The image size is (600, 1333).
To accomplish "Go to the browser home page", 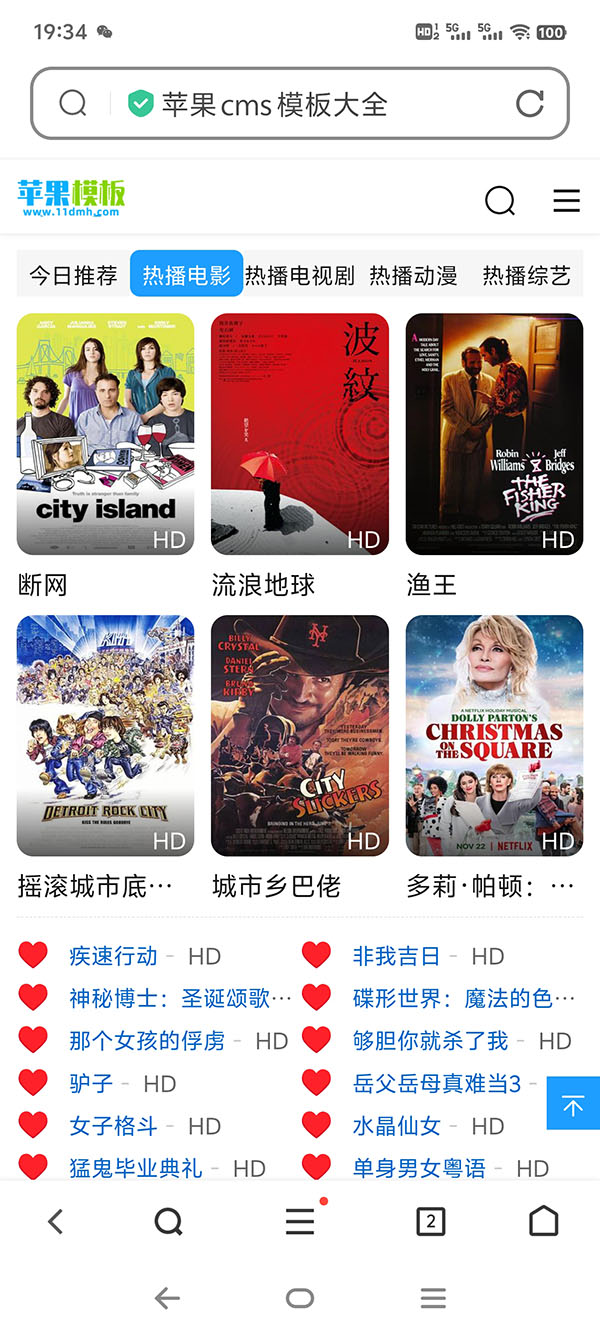I will 543,1221.
